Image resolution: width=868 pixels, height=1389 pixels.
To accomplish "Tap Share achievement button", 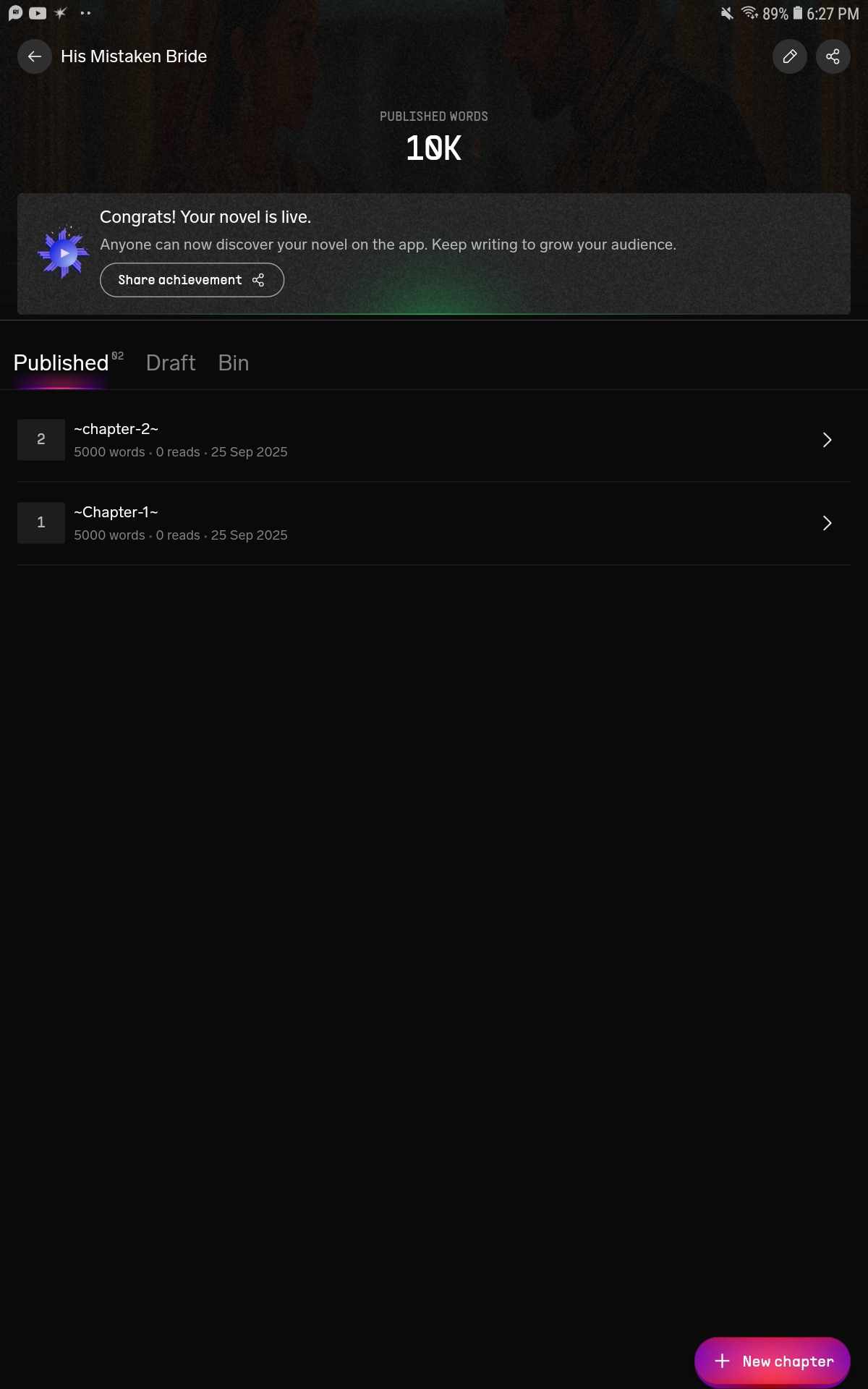I will [192, 280].
